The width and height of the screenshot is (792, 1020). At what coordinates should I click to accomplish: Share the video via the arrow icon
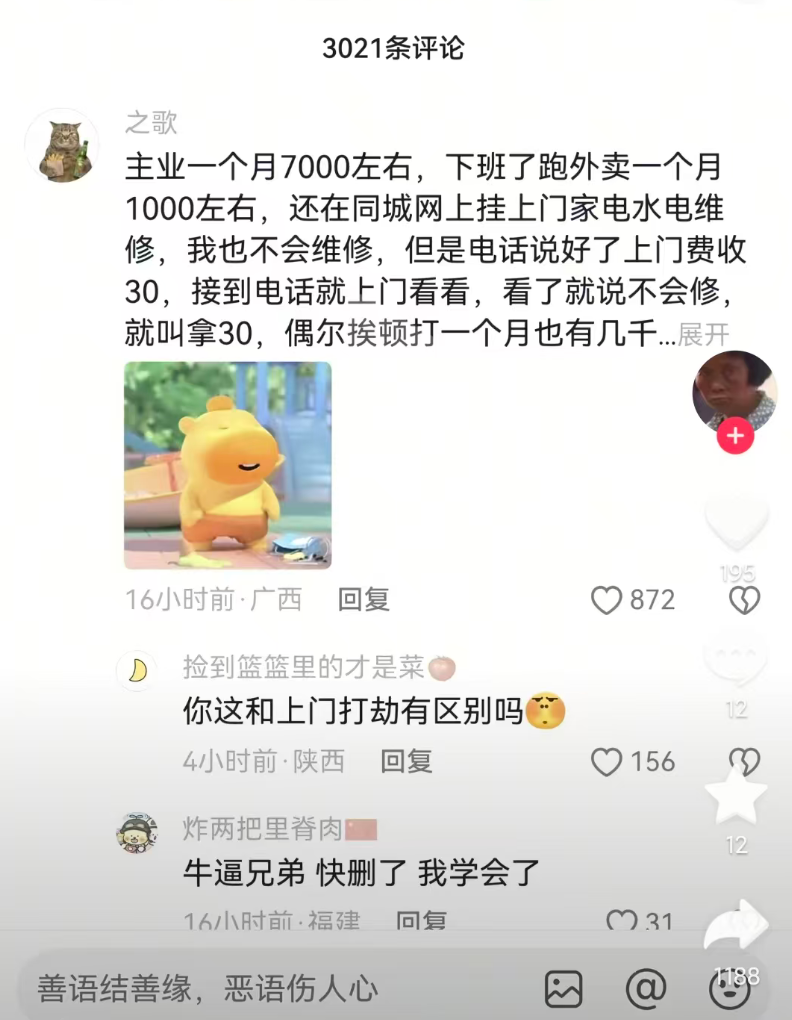pyautogui.click(x=736, y=925)
